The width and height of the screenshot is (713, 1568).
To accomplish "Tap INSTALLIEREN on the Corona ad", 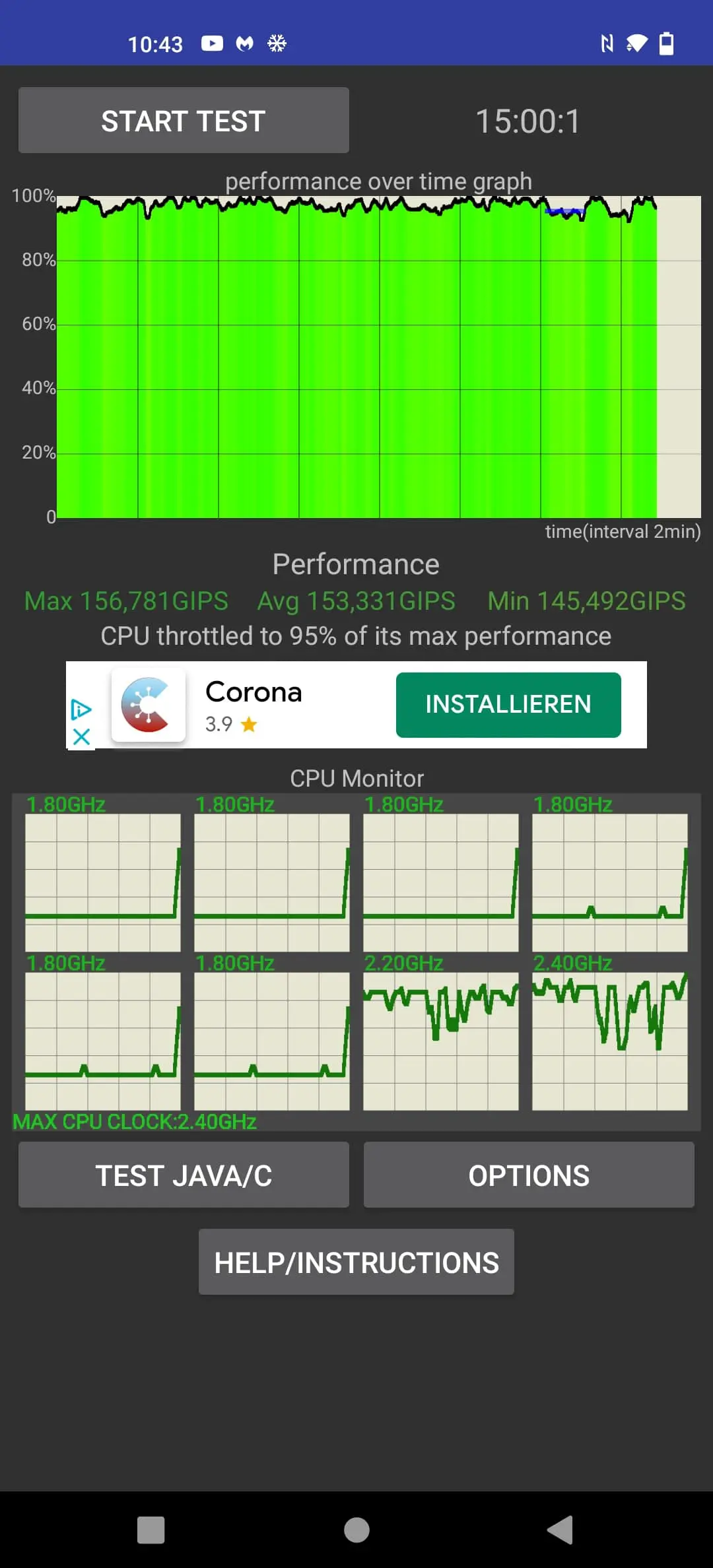I will [508, 704].
